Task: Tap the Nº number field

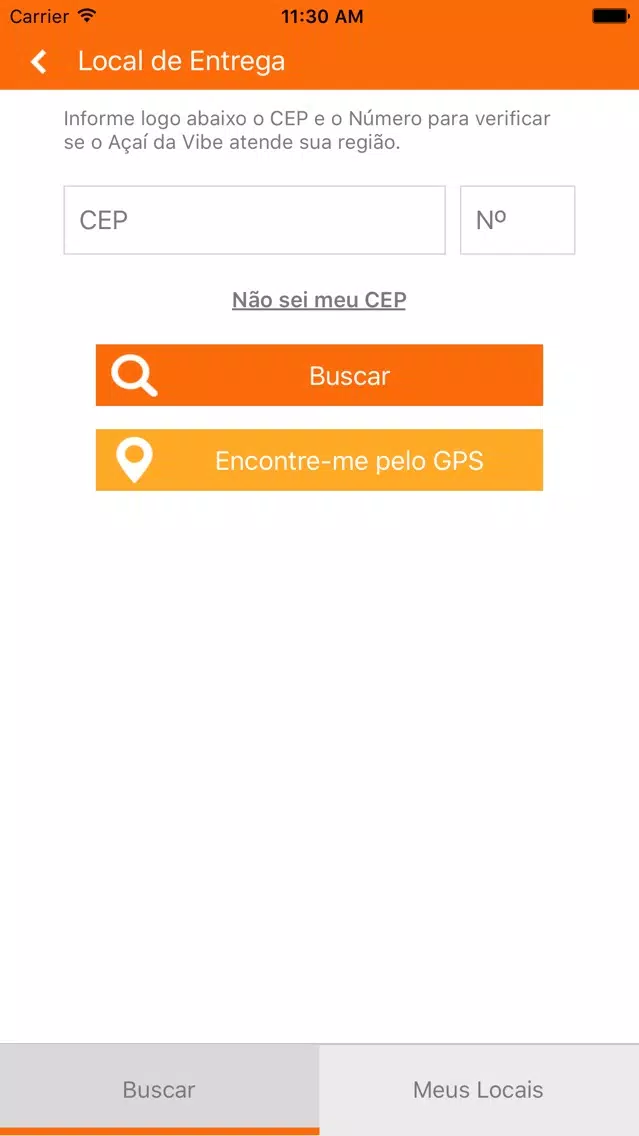Action: point(517,220)
